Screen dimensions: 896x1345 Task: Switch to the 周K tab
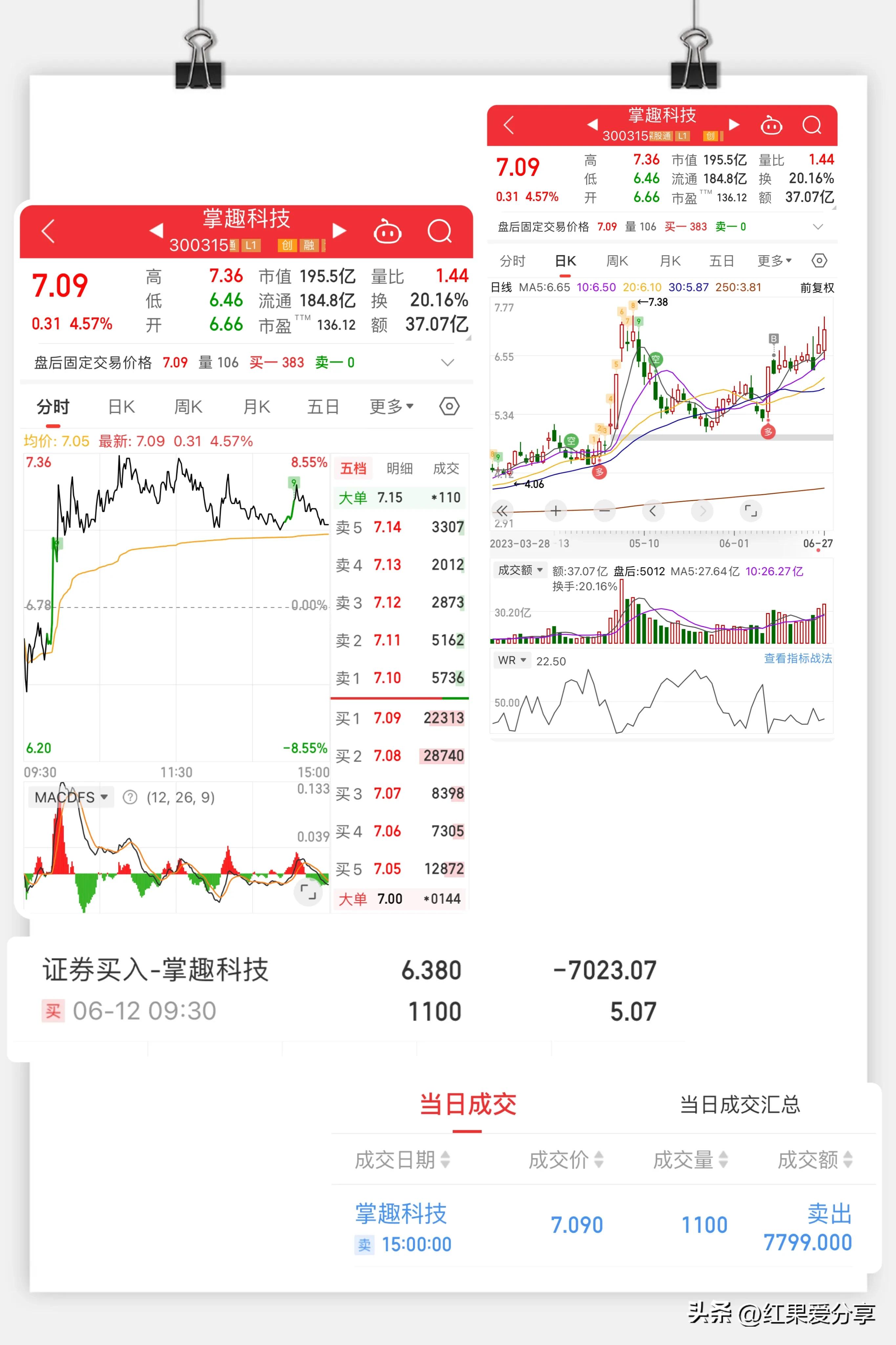[189, 407]
